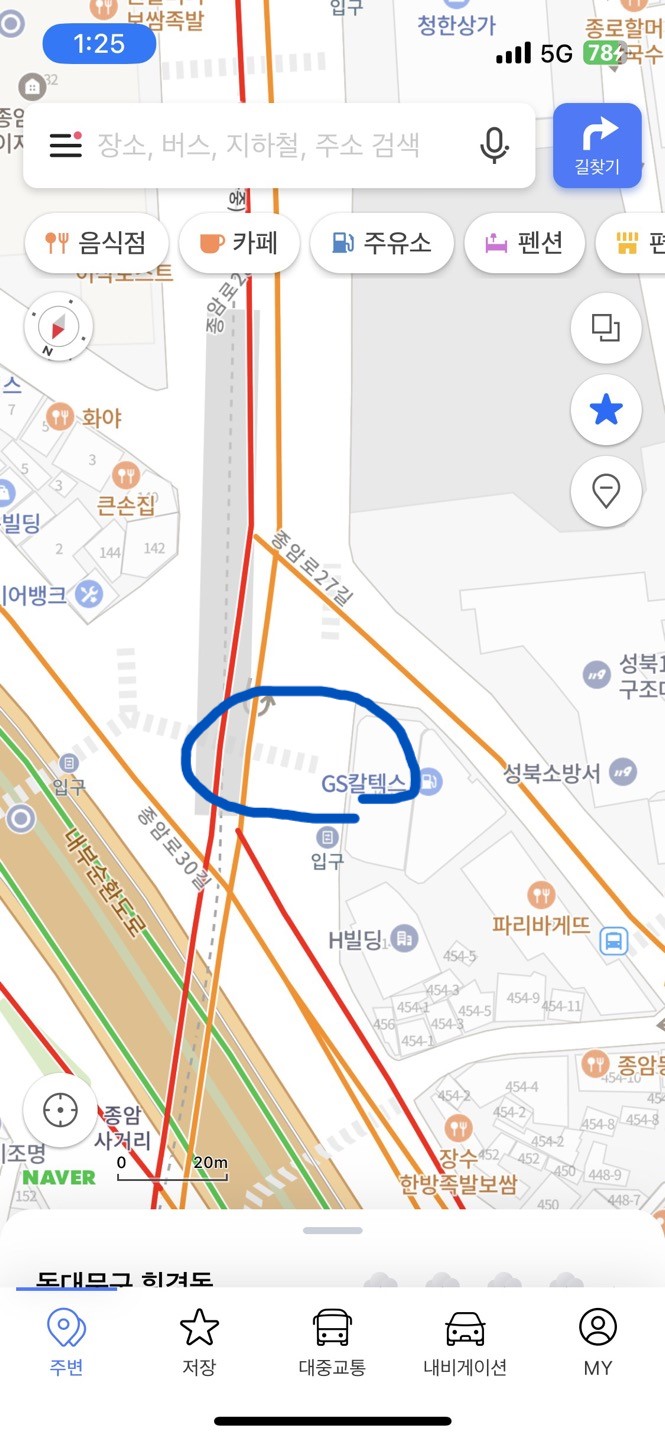Go to the MY tab
The height and width of the screenshot is (1440, 665).
(598, 1342)
